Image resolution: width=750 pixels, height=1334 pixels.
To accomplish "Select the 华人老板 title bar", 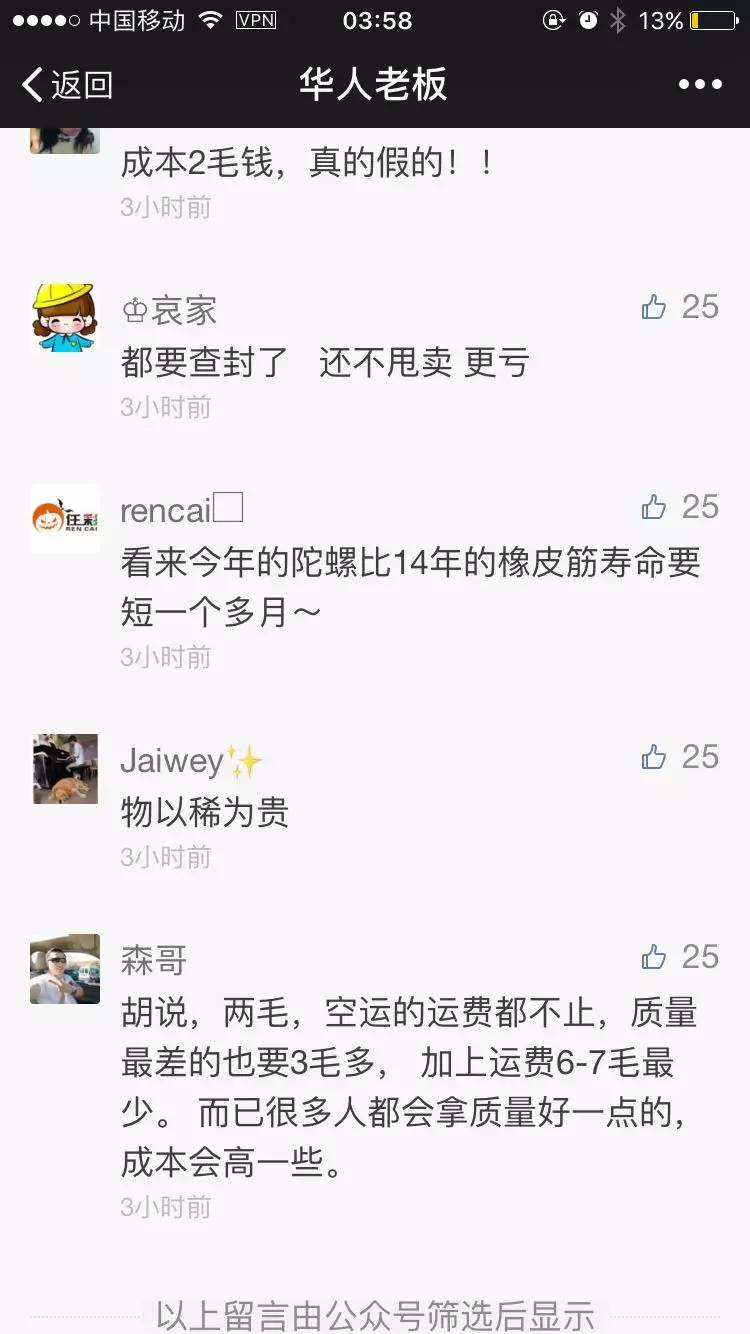I will point(374,86).
